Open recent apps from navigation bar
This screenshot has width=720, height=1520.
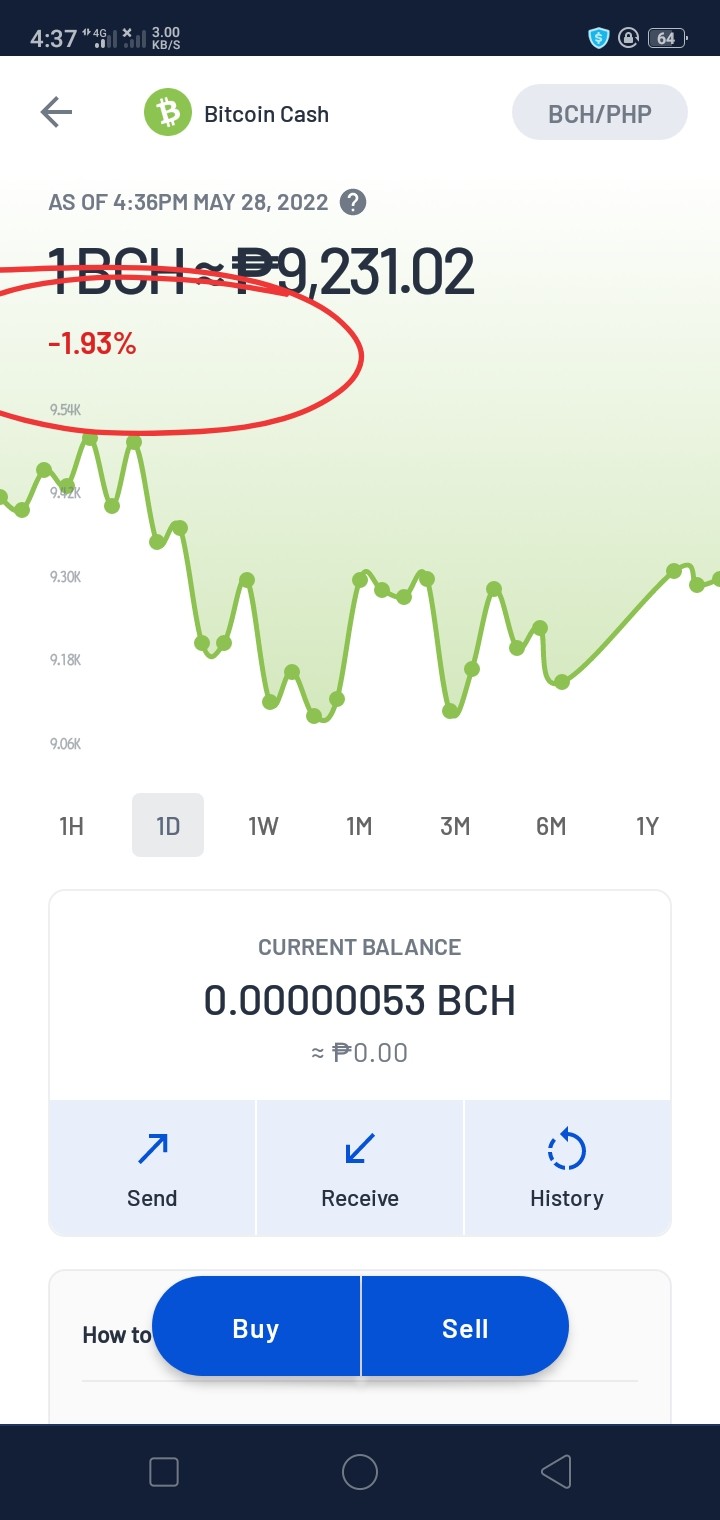[164, 1472]
